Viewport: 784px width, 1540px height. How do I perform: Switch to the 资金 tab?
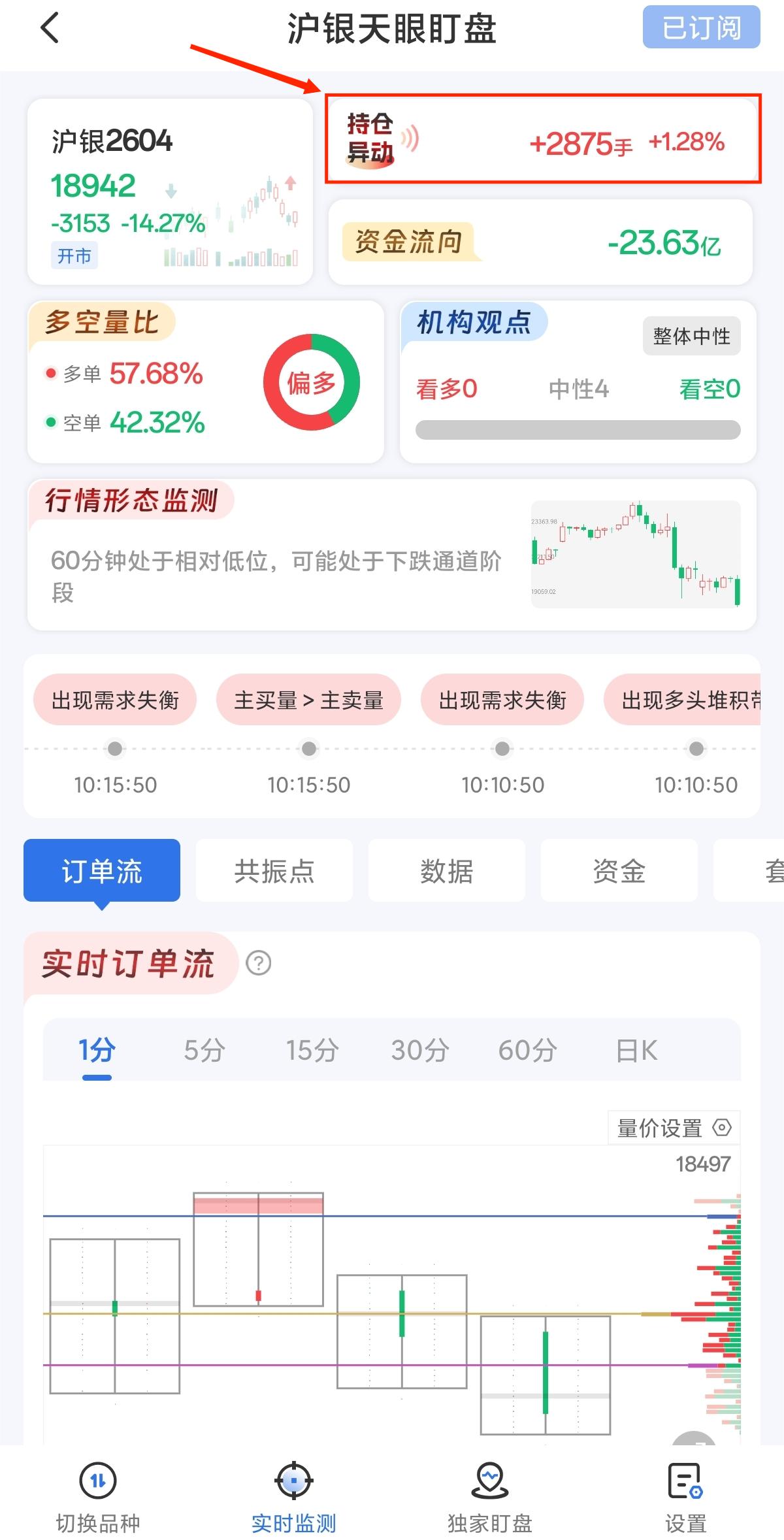pos(619,871)
